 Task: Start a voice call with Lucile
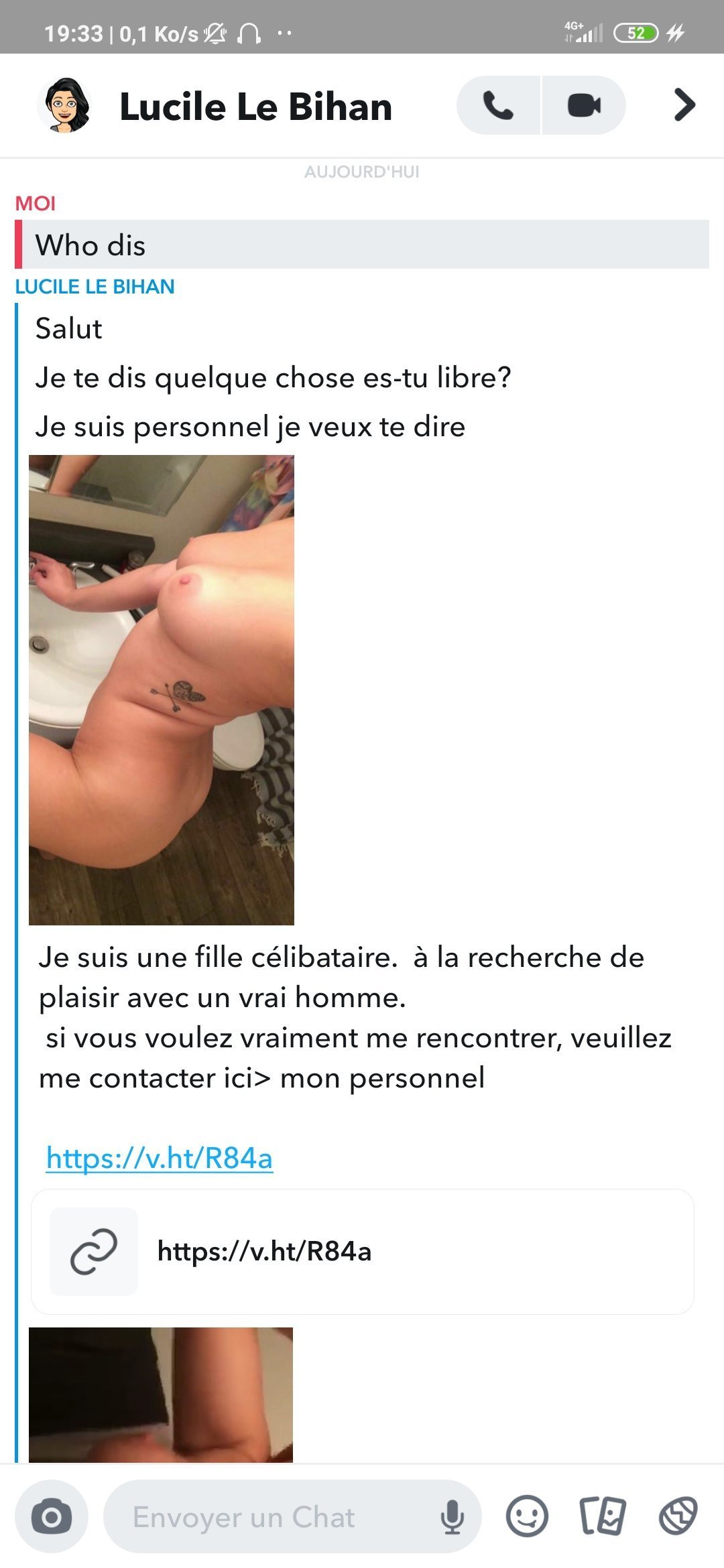498,106
